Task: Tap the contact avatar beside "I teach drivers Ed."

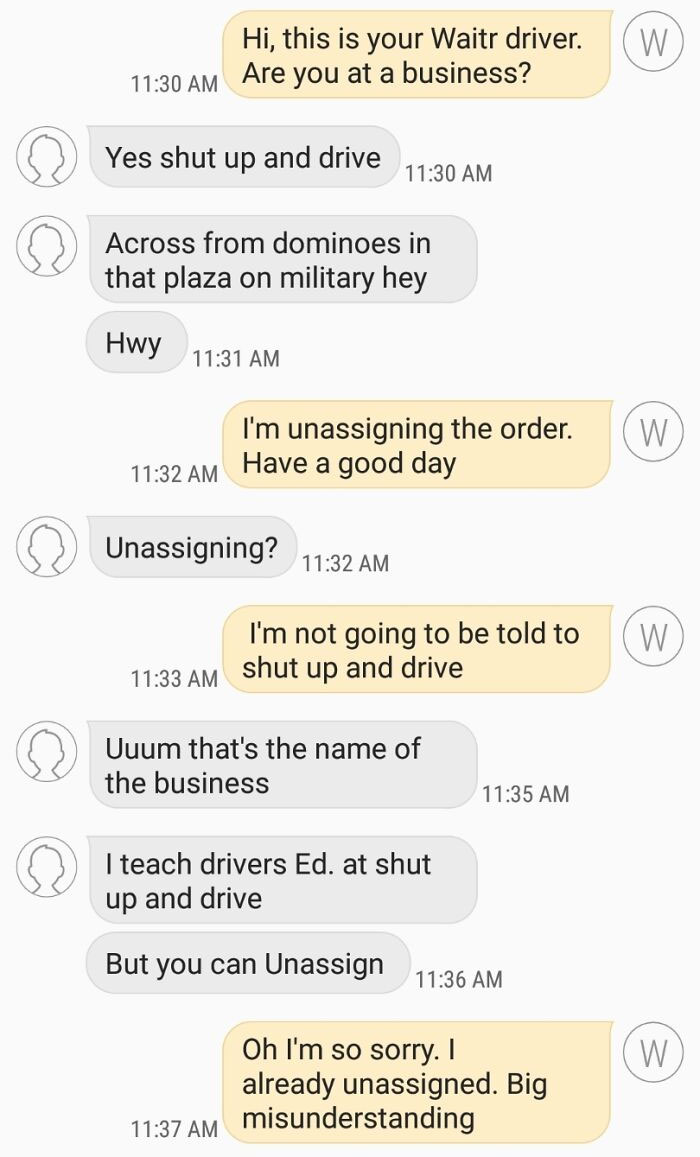Action: [x=46, y=866]
